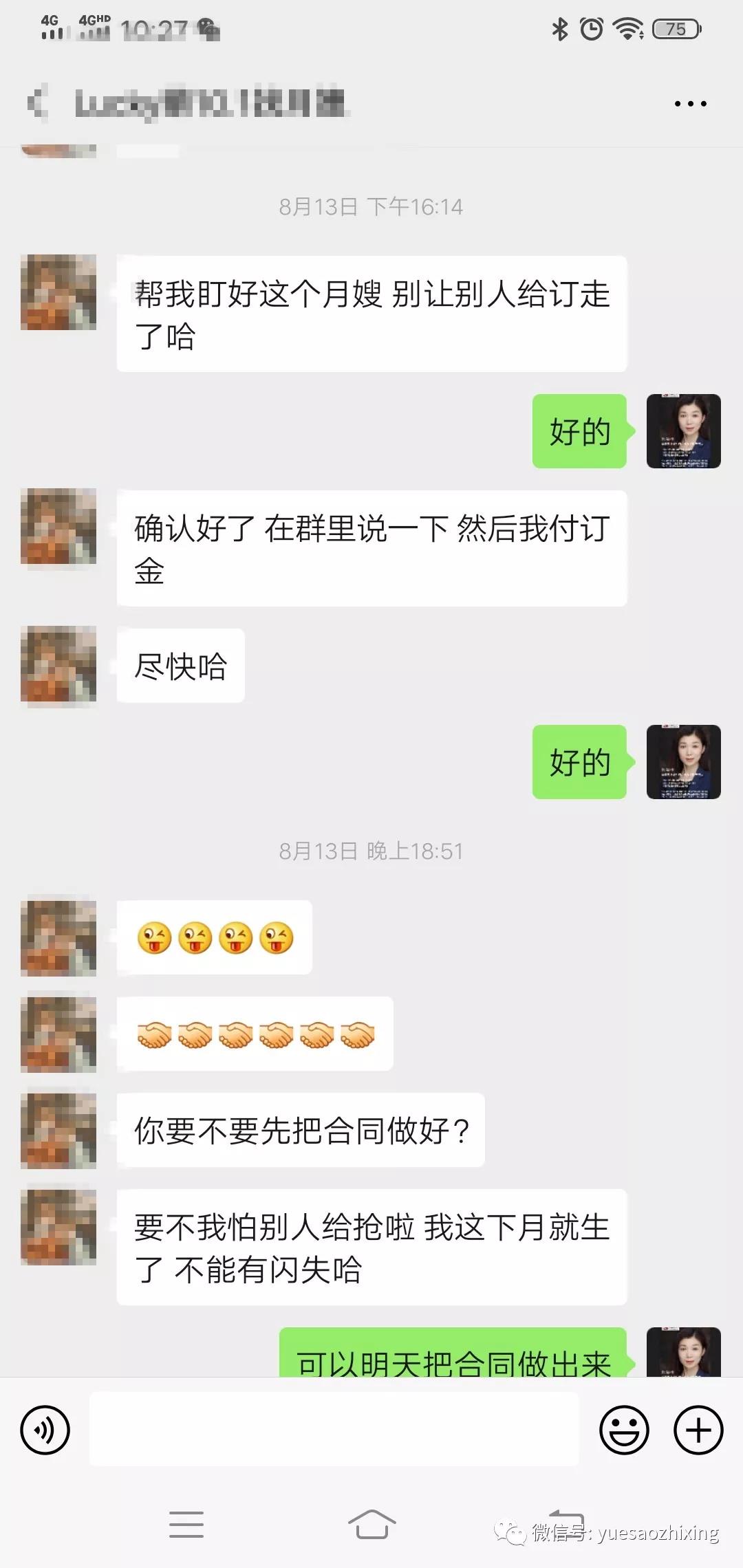Open the system menu navigation button
This screenshot has width=743, height=1568.
pyautogui.click(x=186, y=1524)
